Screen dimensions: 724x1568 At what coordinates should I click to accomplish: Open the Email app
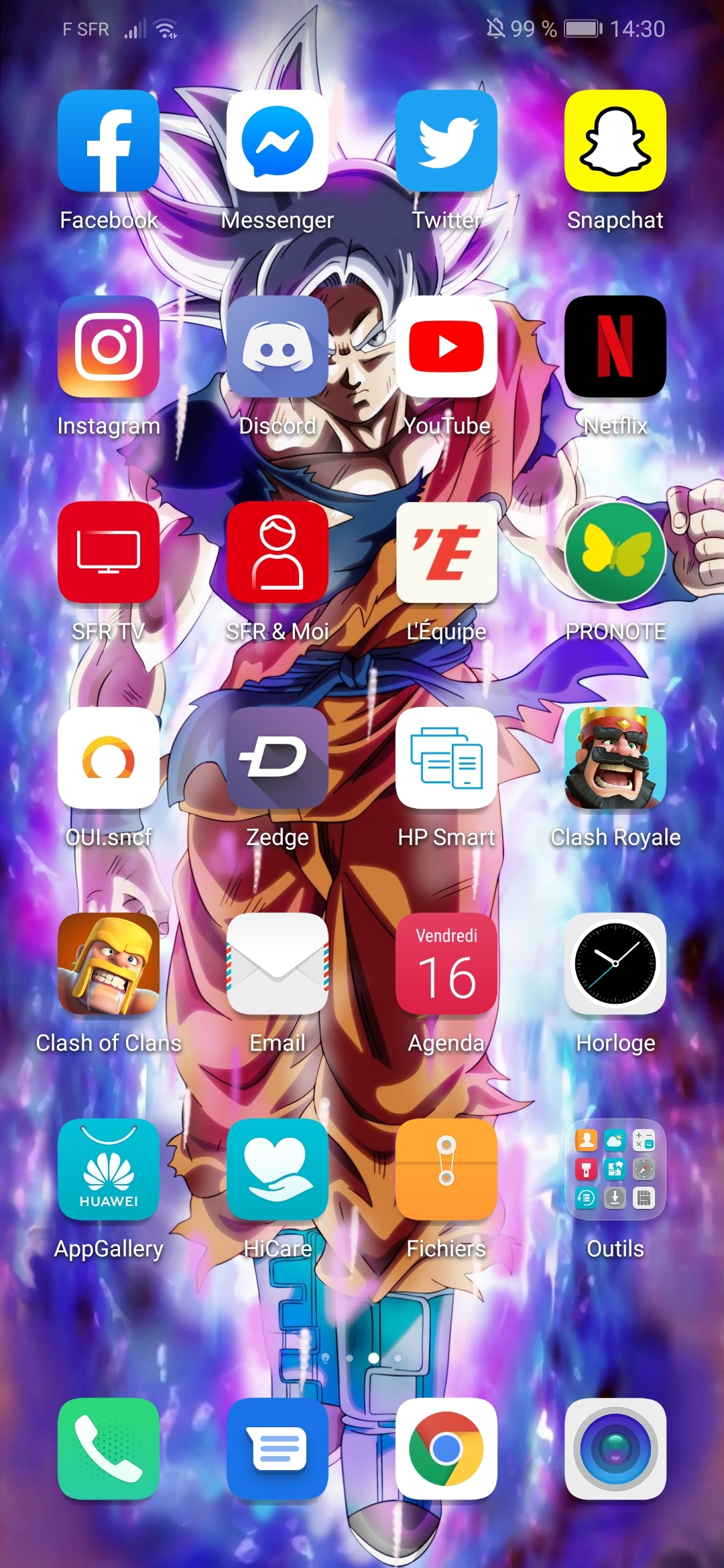(278, 964)
